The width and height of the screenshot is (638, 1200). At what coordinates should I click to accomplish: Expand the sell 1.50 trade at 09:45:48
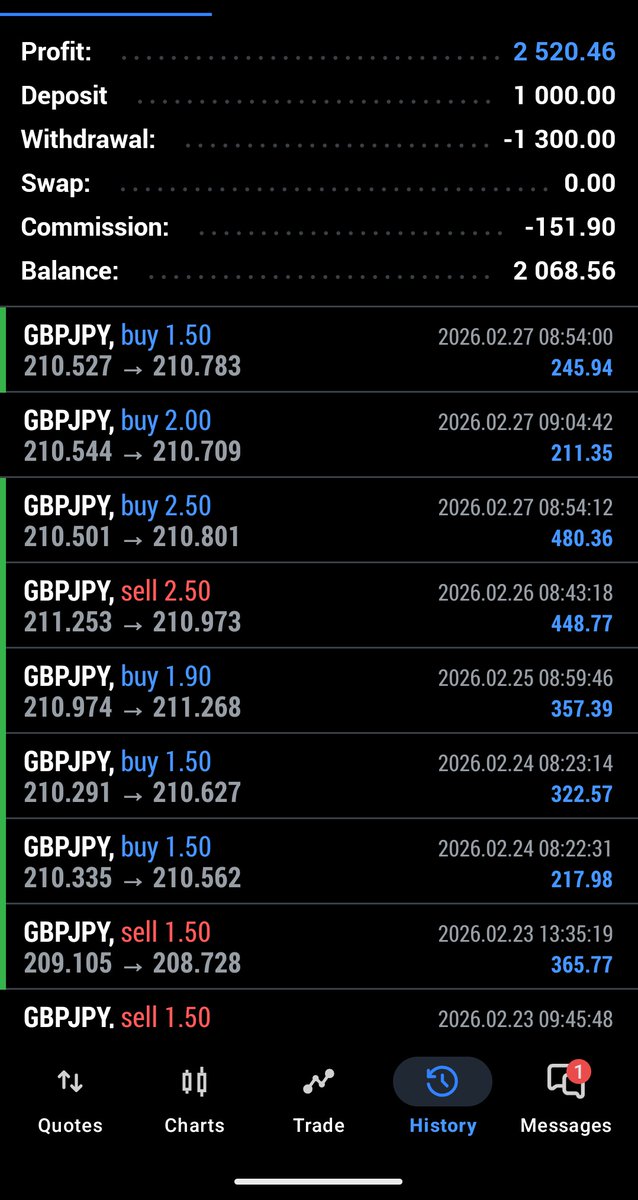[x=319, y=1019]
